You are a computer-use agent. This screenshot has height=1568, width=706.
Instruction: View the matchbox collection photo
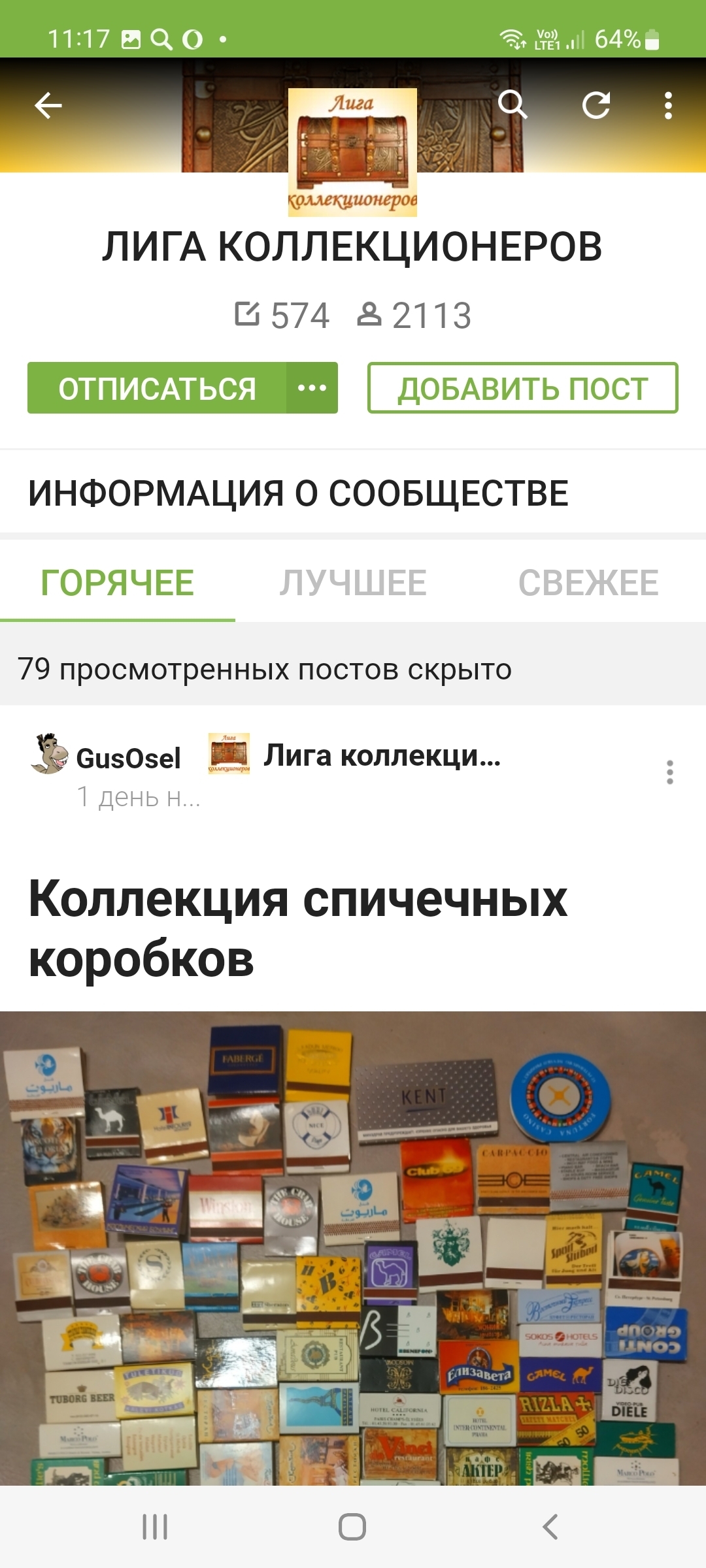coord(353,1248)
